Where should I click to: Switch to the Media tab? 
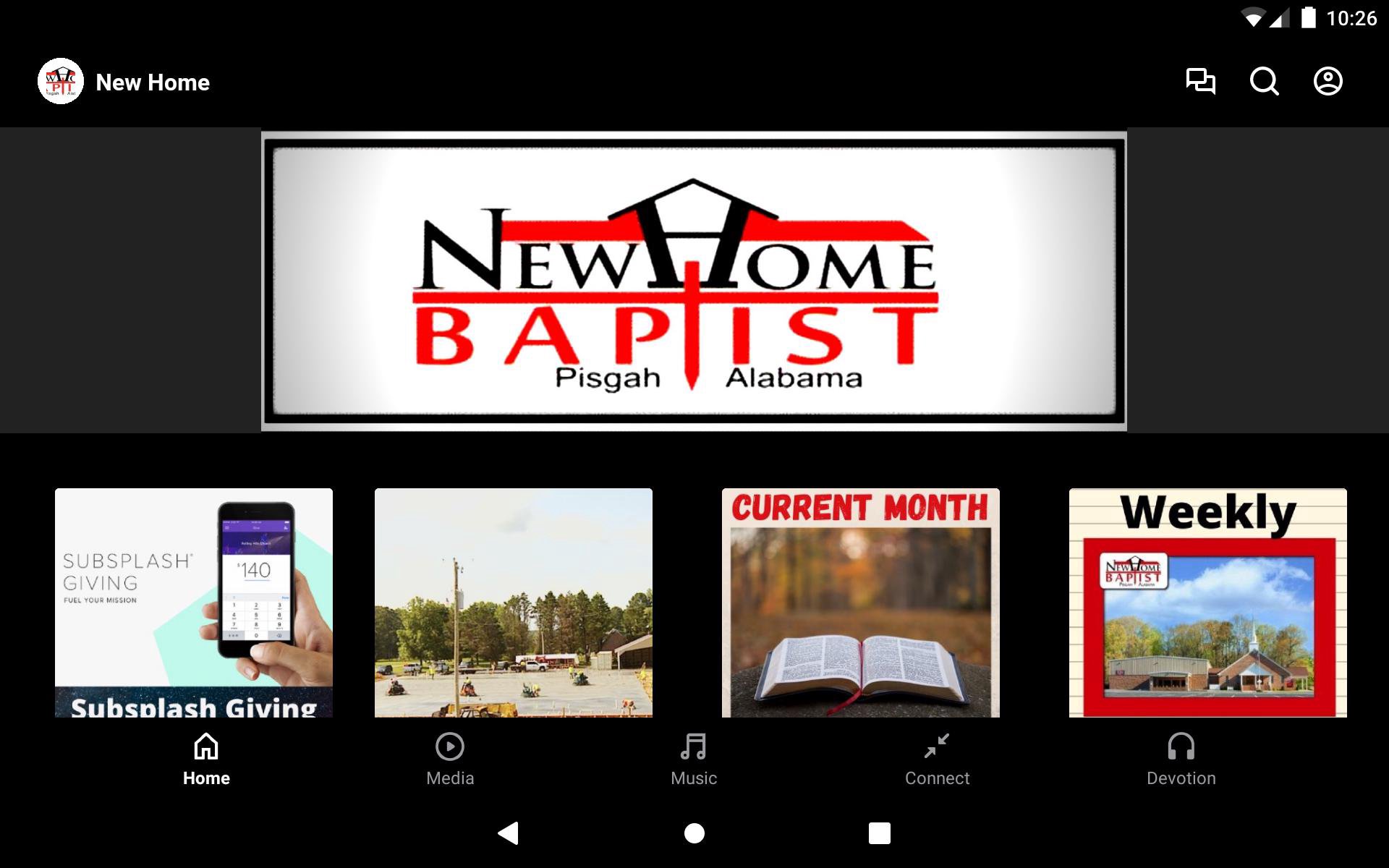(450, 759)
